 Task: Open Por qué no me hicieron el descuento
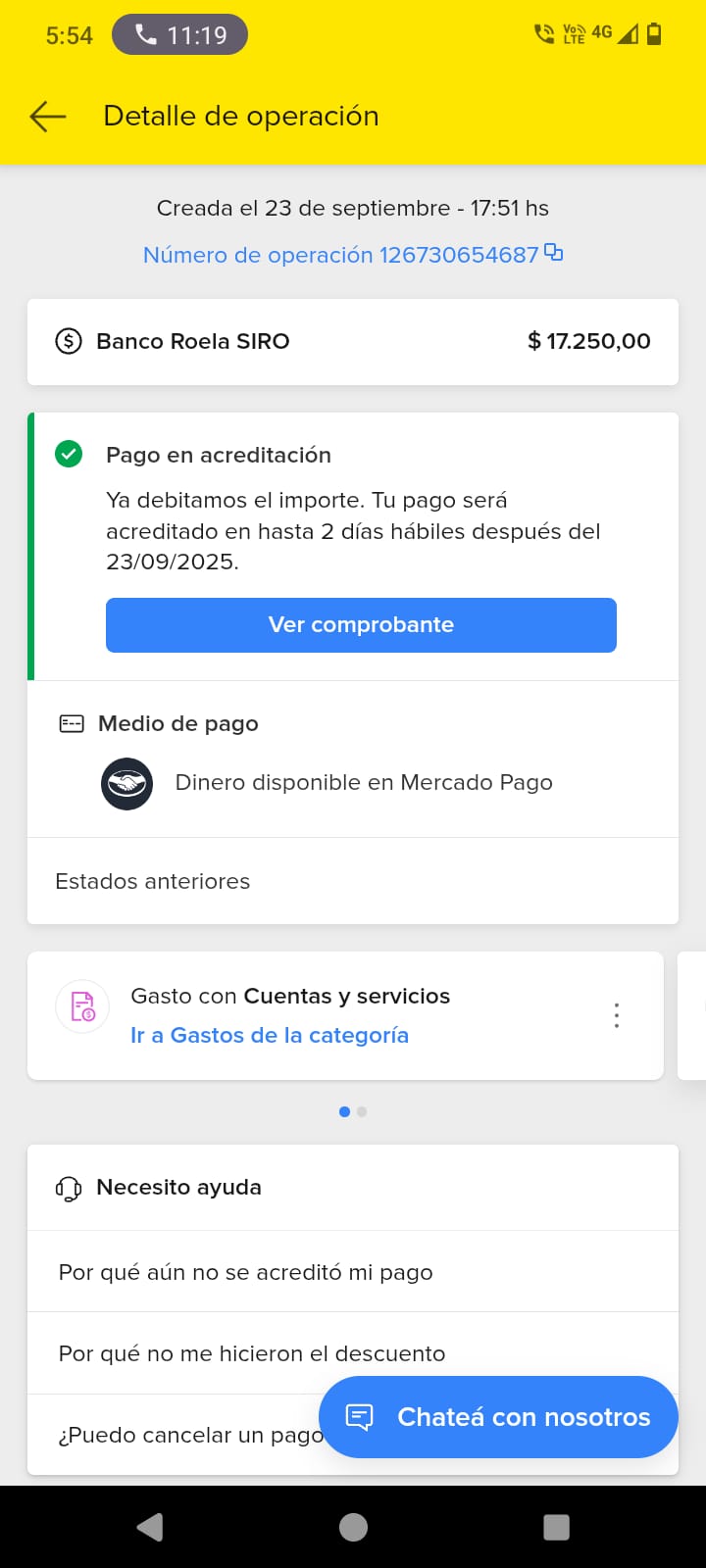coord(252,1353)
